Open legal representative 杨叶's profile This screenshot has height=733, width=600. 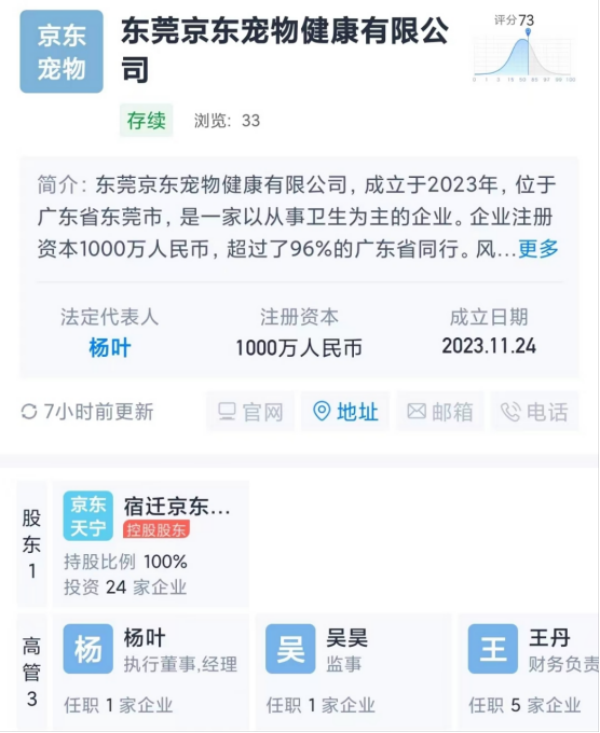tap(109, 348)
